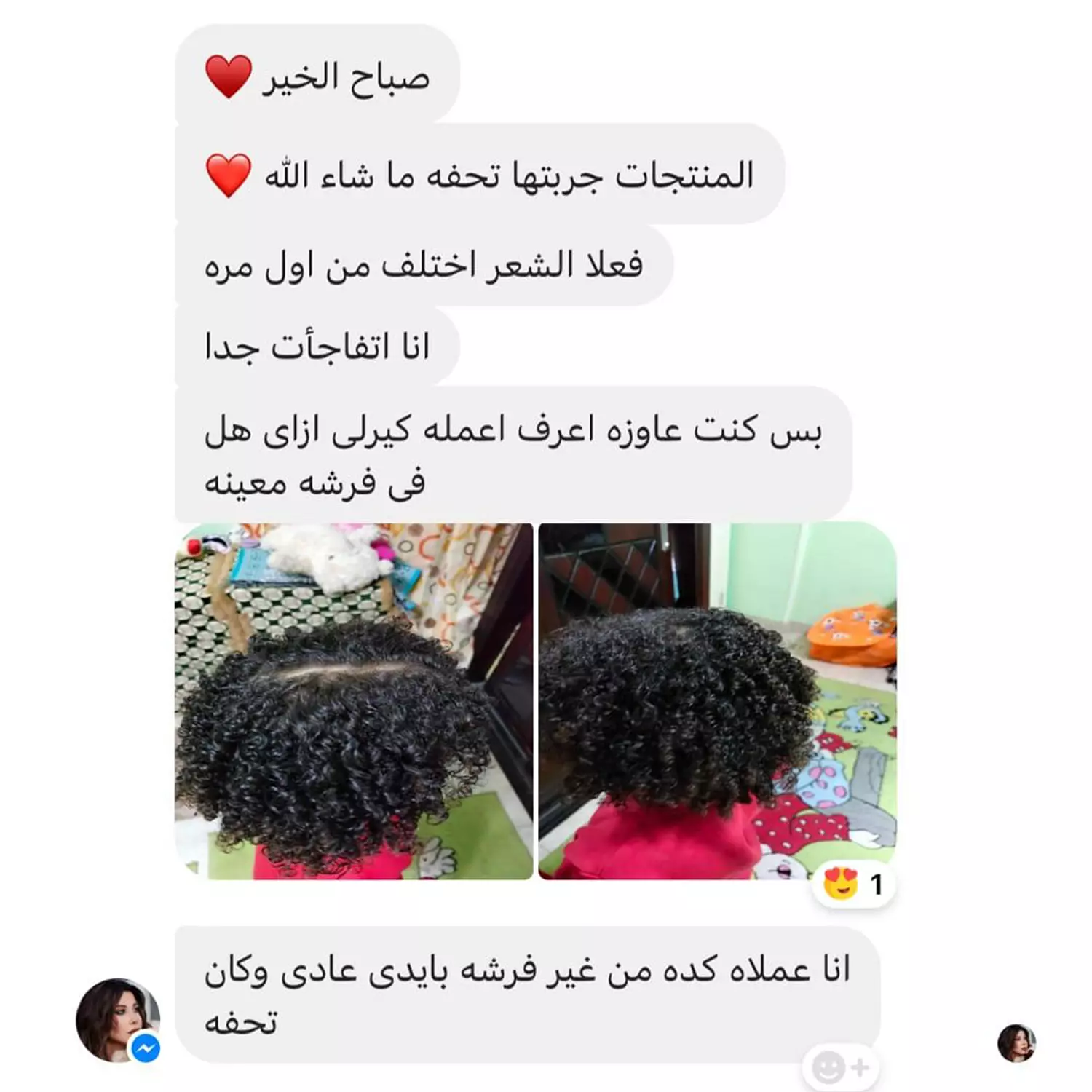Open the right curly hair photo

[x=717, y=700]
